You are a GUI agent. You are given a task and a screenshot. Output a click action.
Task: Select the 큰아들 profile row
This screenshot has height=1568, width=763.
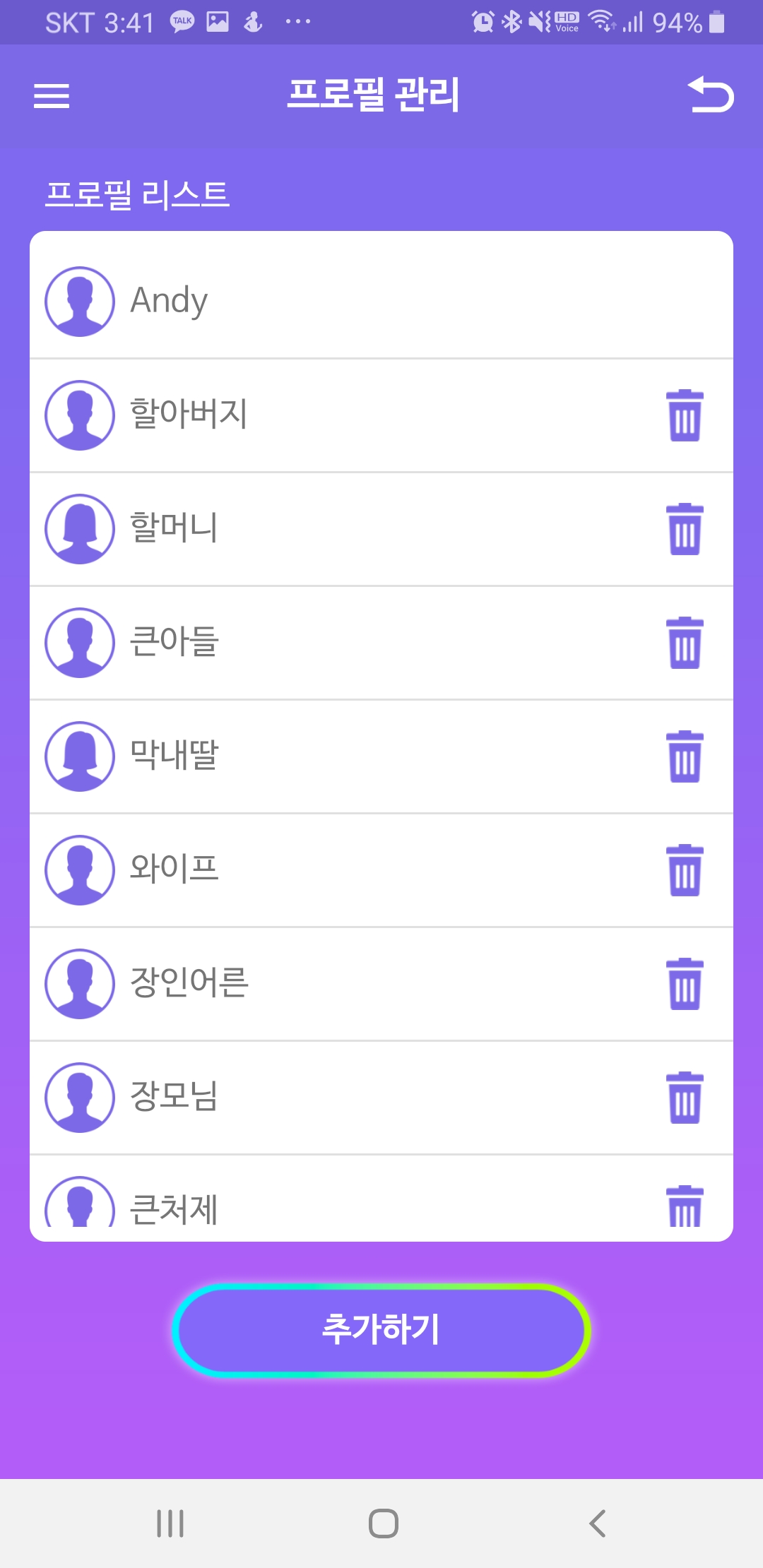[x=381, y=643]
